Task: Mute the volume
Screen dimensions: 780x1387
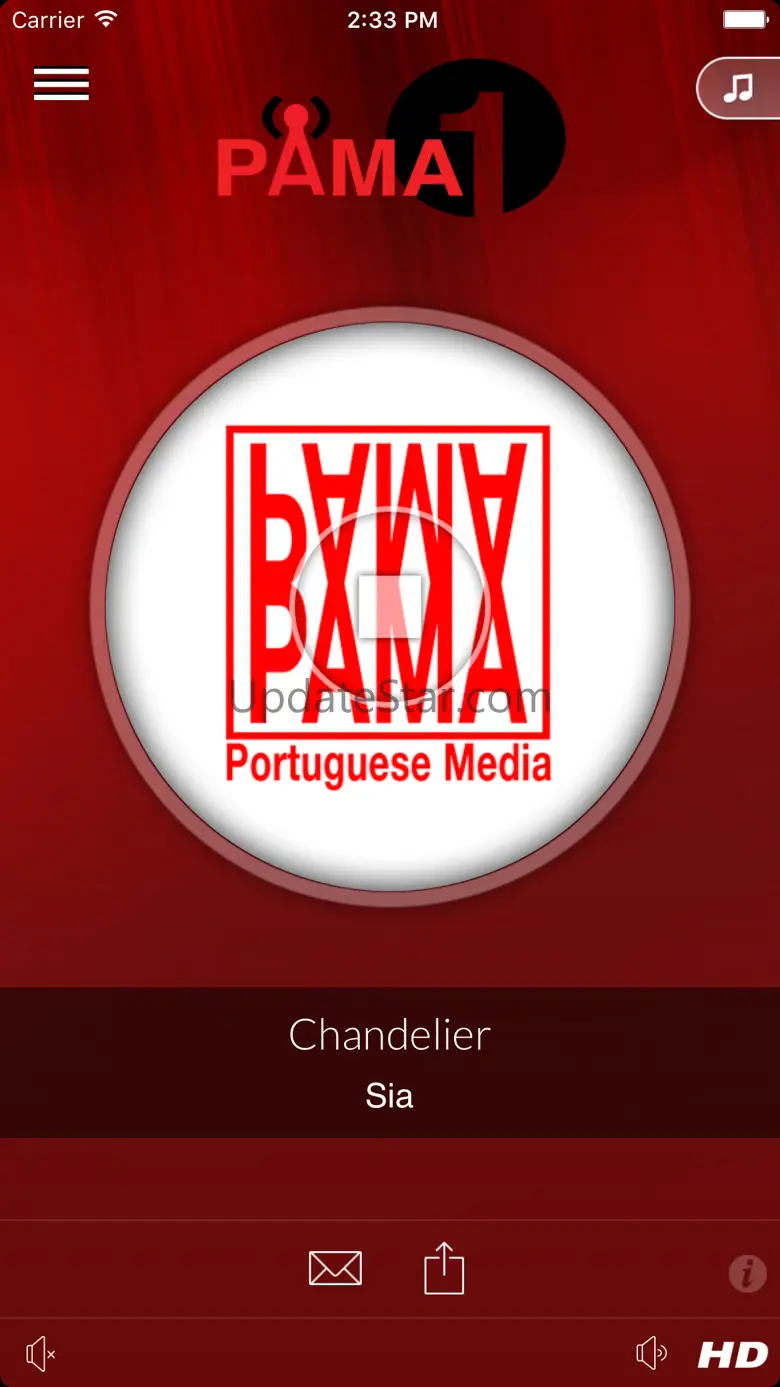Action: point(40,1354)
